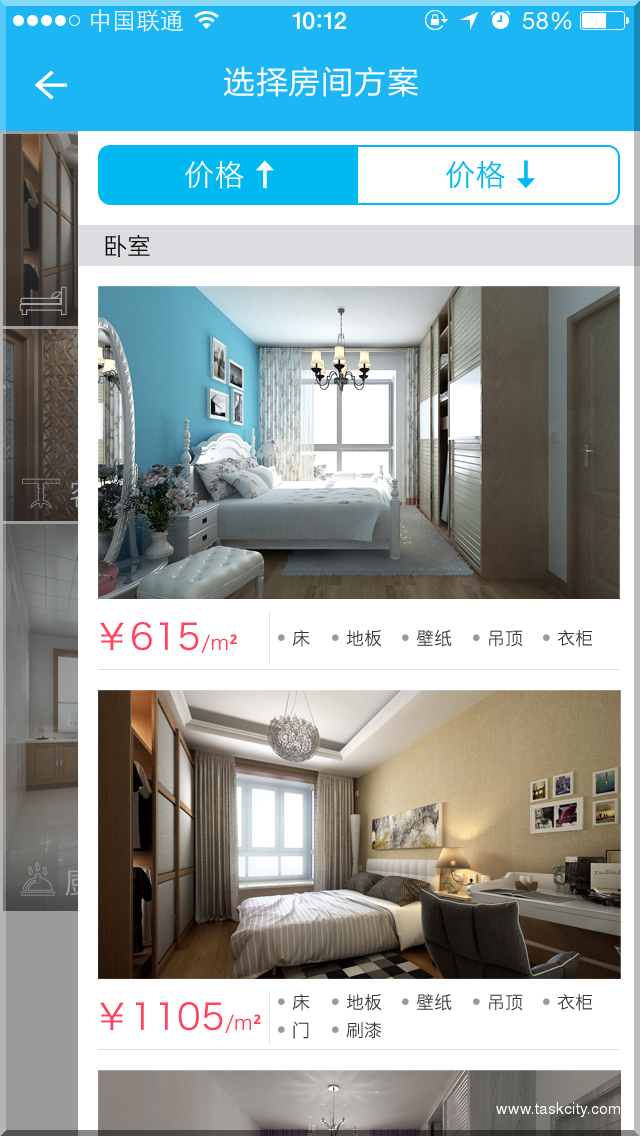Screen dimensions: 640x1136
Task: Open the ¥1105/m² bedroom plan
Action: pos(358,834)
